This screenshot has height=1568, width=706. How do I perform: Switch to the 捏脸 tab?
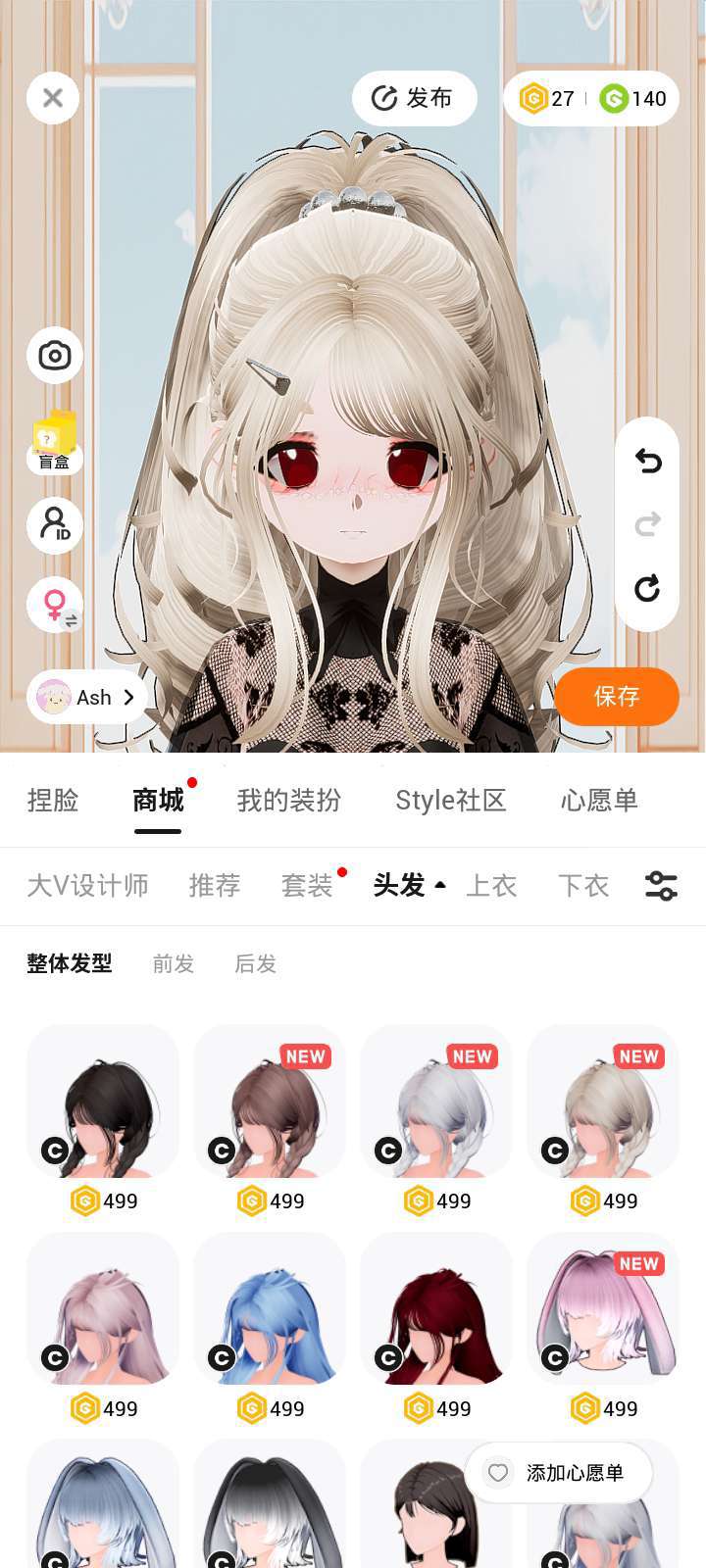[x=53, y=801]
